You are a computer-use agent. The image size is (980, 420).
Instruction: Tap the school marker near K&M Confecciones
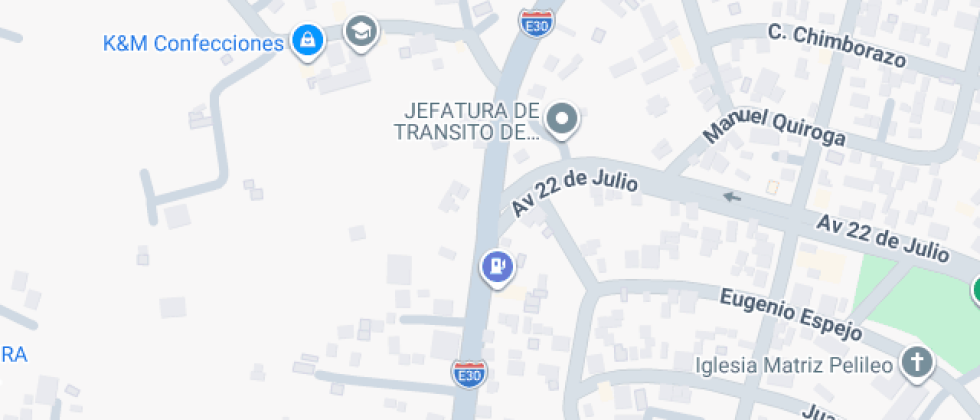click(x=361, y=31)
